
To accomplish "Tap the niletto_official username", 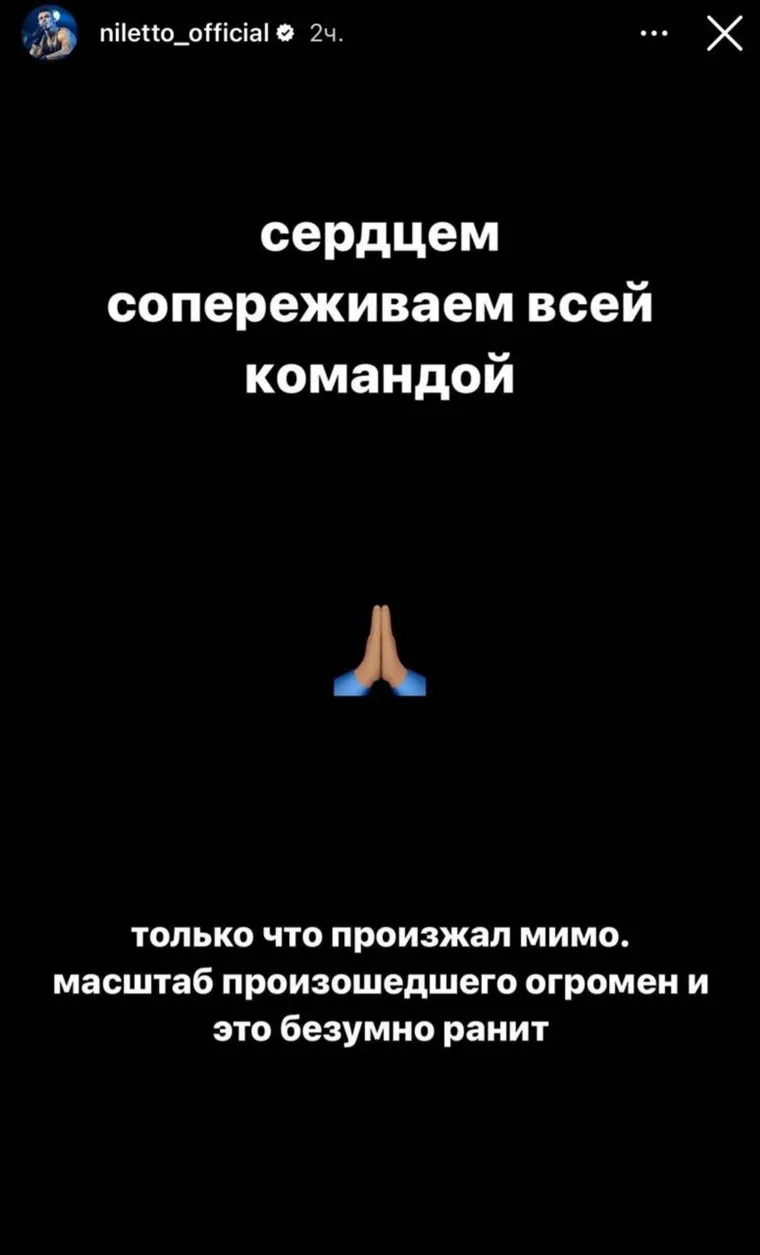I will [184, 34].
